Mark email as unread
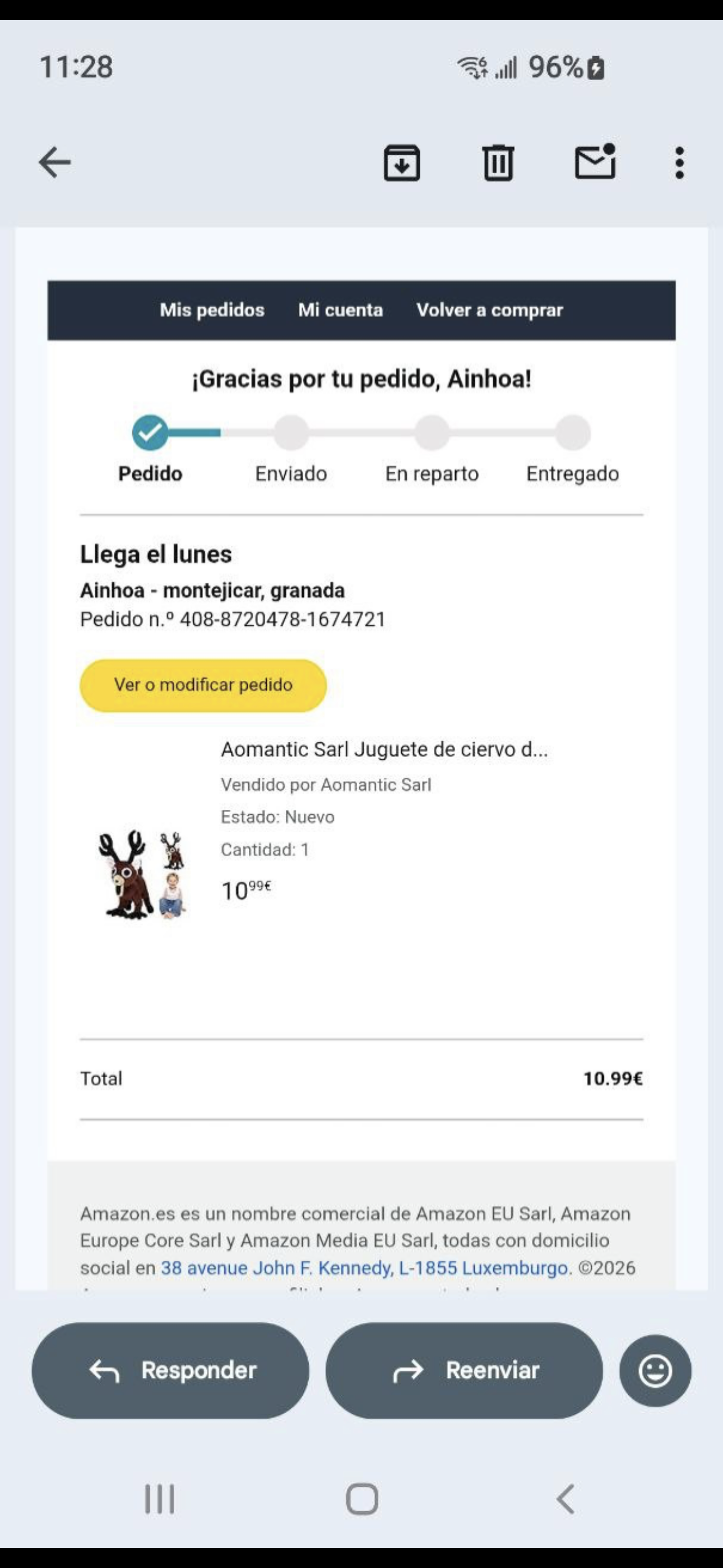This screenshot has height=1568, width=723. tap(595, 163)
